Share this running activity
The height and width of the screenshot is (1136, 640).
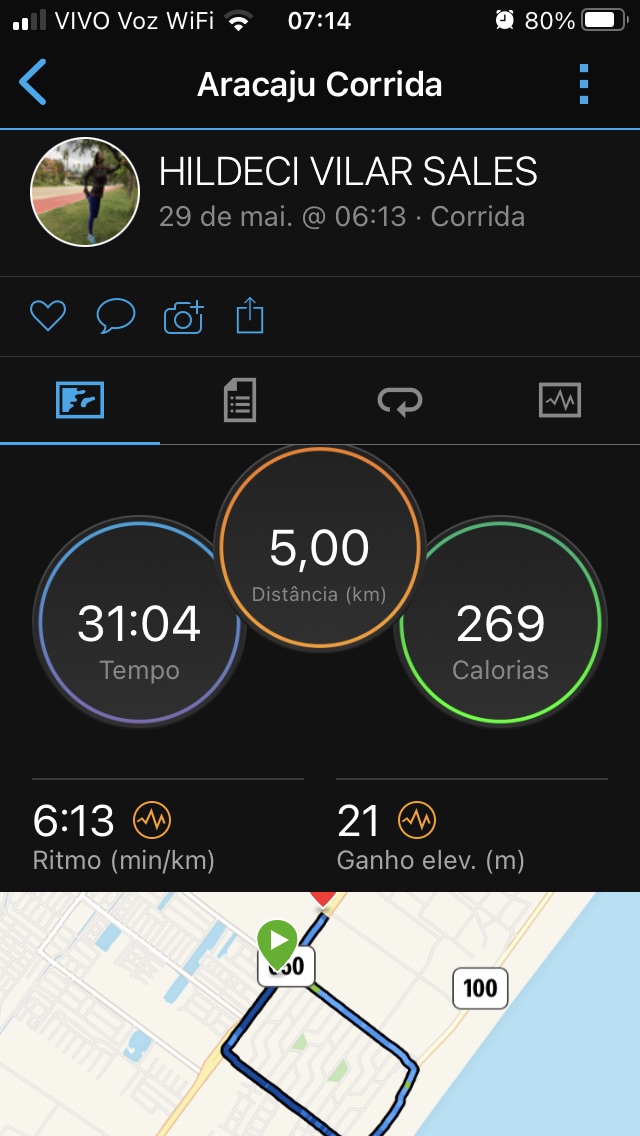click(250, 317)
